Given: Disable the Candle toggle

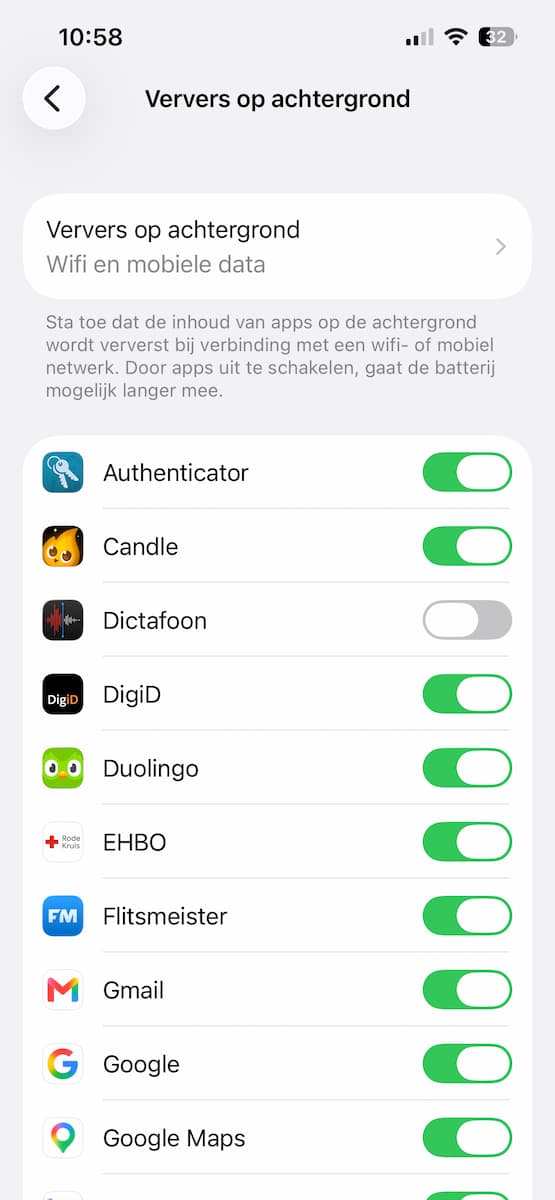Looking at the screenshot, I should [x=467, y=546].
